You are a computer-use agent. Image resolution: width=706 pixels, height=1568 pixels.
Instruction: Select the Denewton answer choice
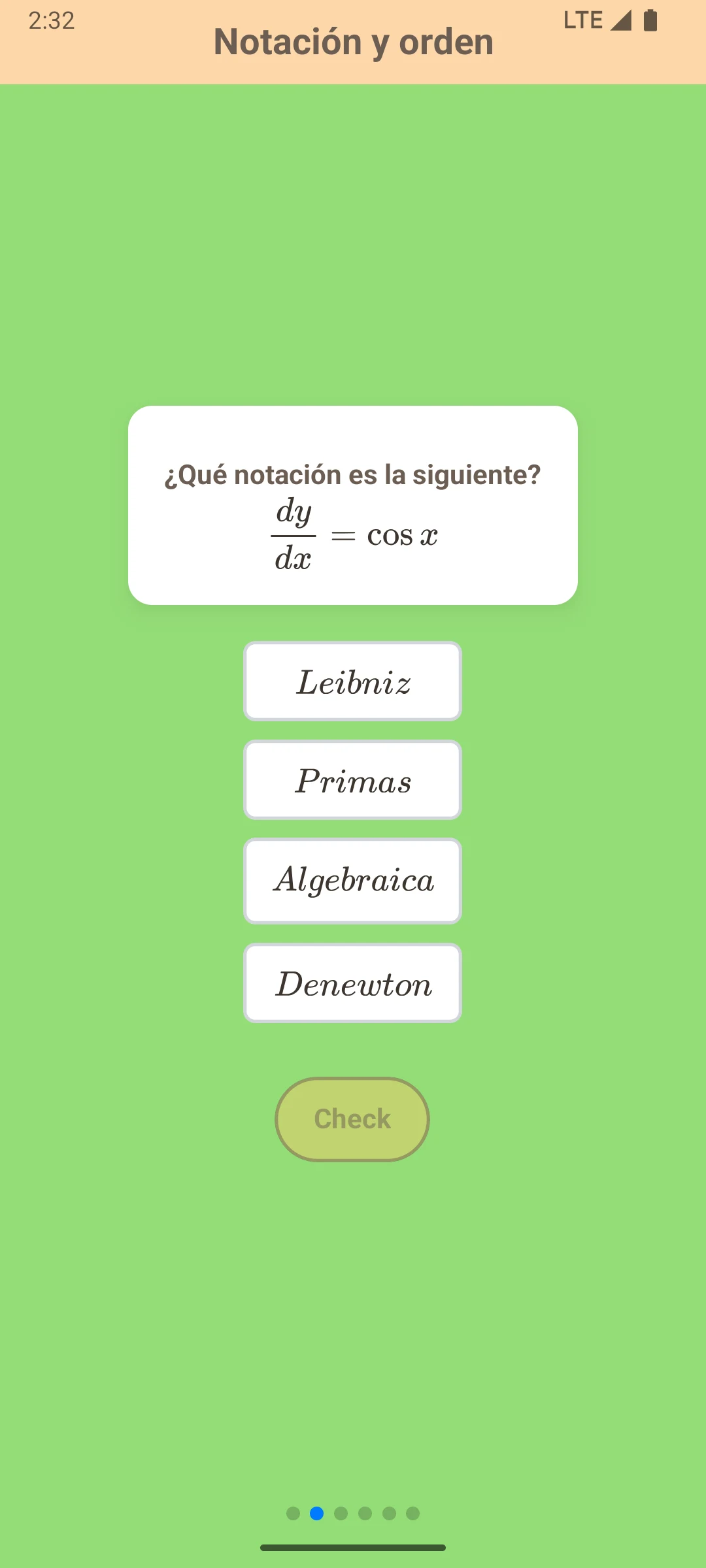pyautogui.click(x=352, y=983)
